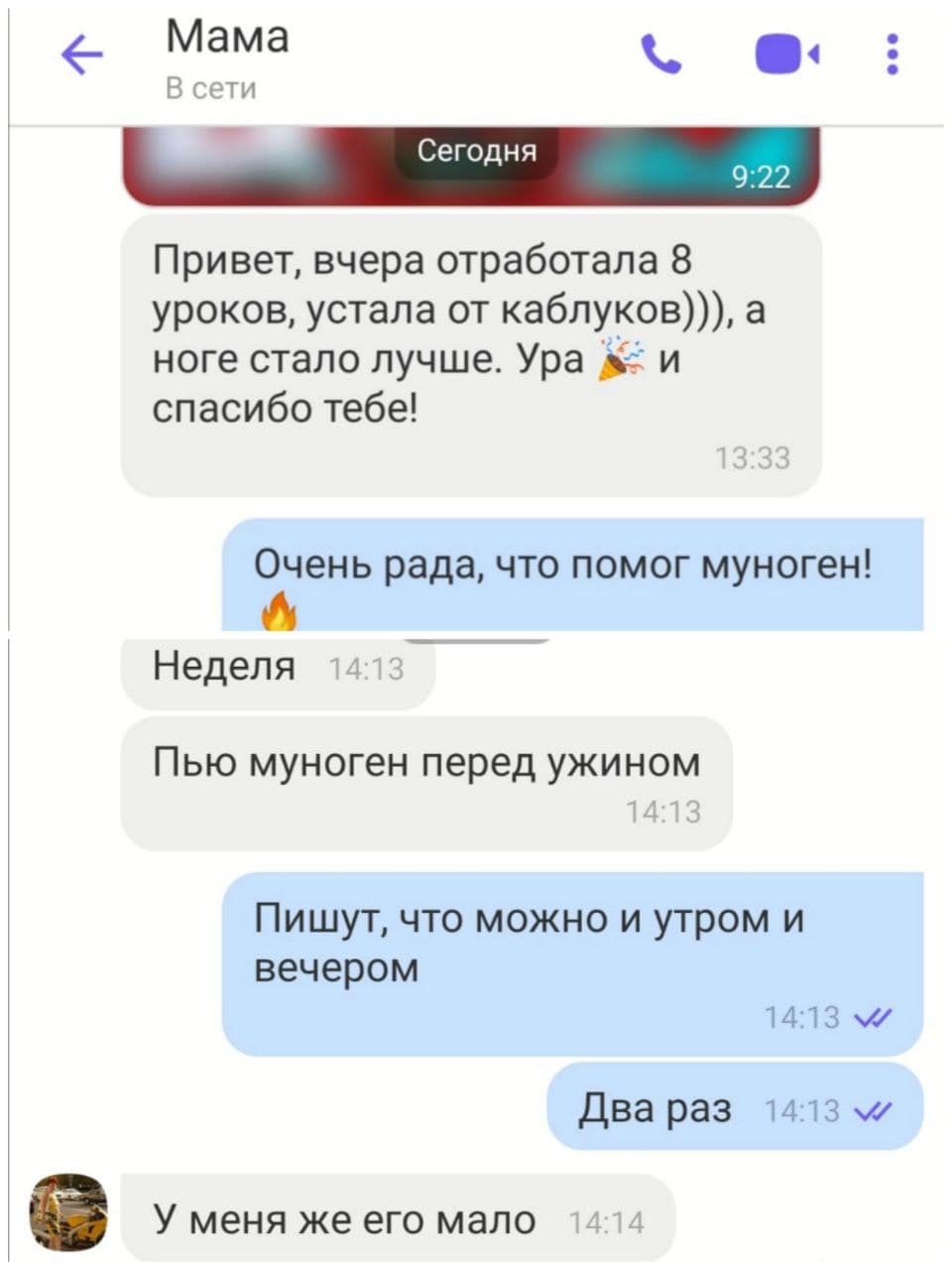This screenshot has height=1270, width=952.
Task: Tap the sender avatar beside the last message
Action: pos(69,1210)
